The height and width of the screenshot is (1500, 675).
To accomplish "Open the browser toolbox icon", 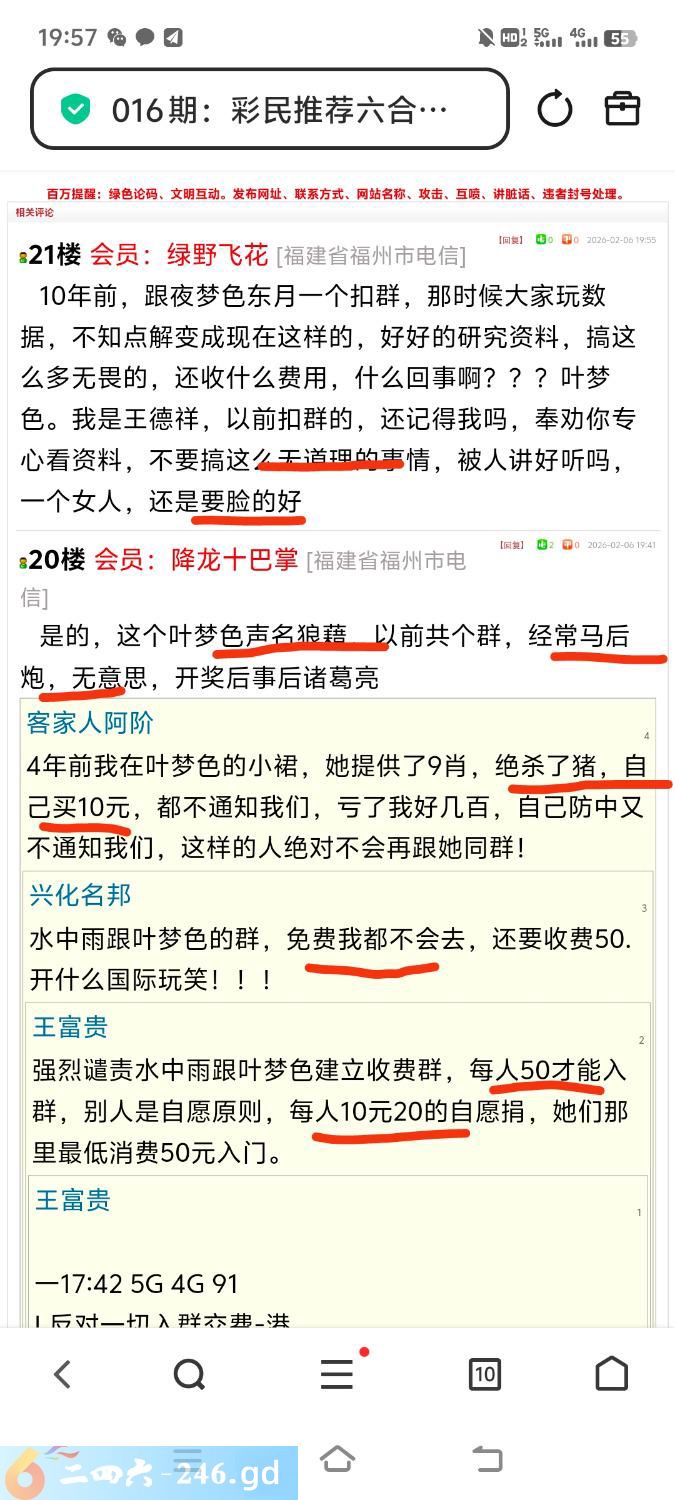I will pyautogui.click(x=622, y=109).
